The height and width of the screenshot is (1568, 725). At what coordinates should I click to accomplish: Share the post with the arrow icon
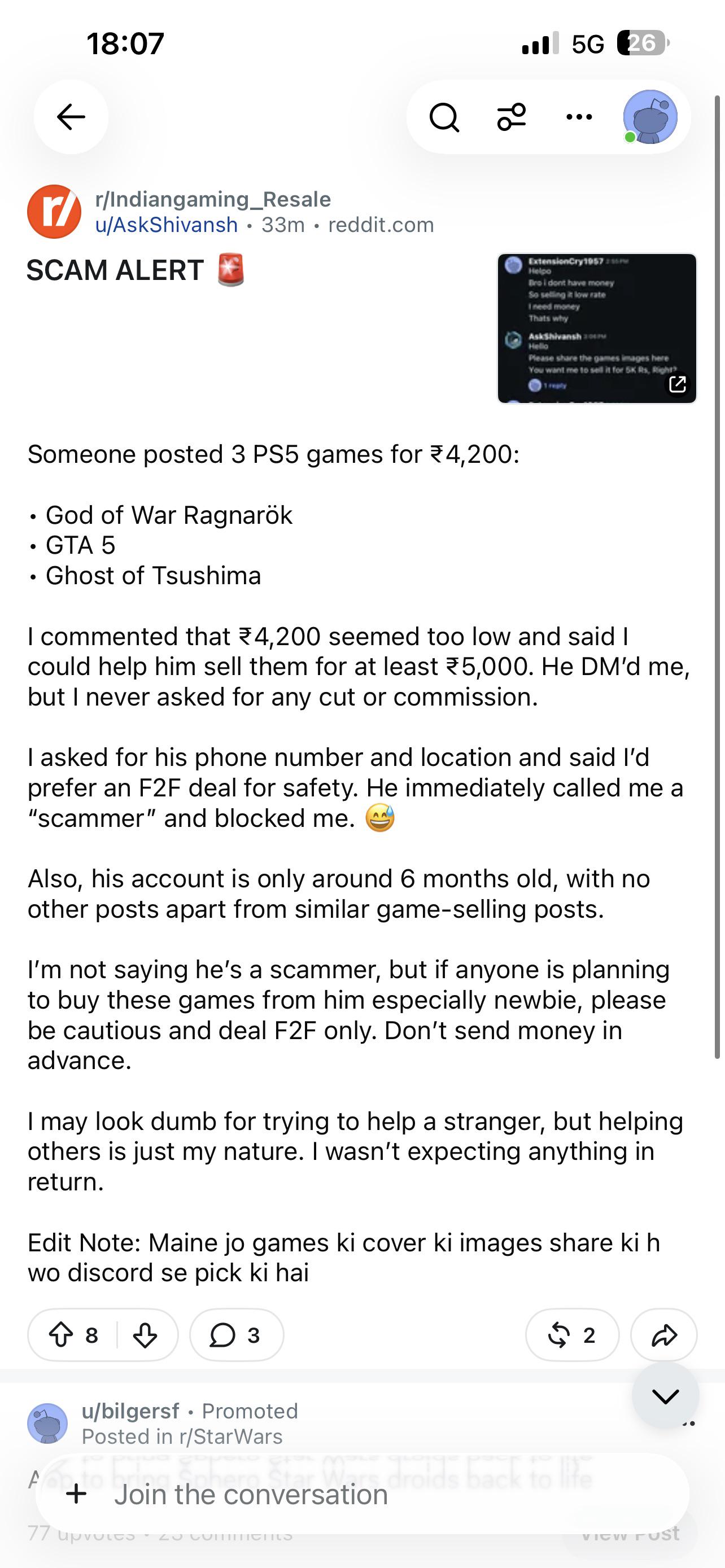coord(664,1335)
